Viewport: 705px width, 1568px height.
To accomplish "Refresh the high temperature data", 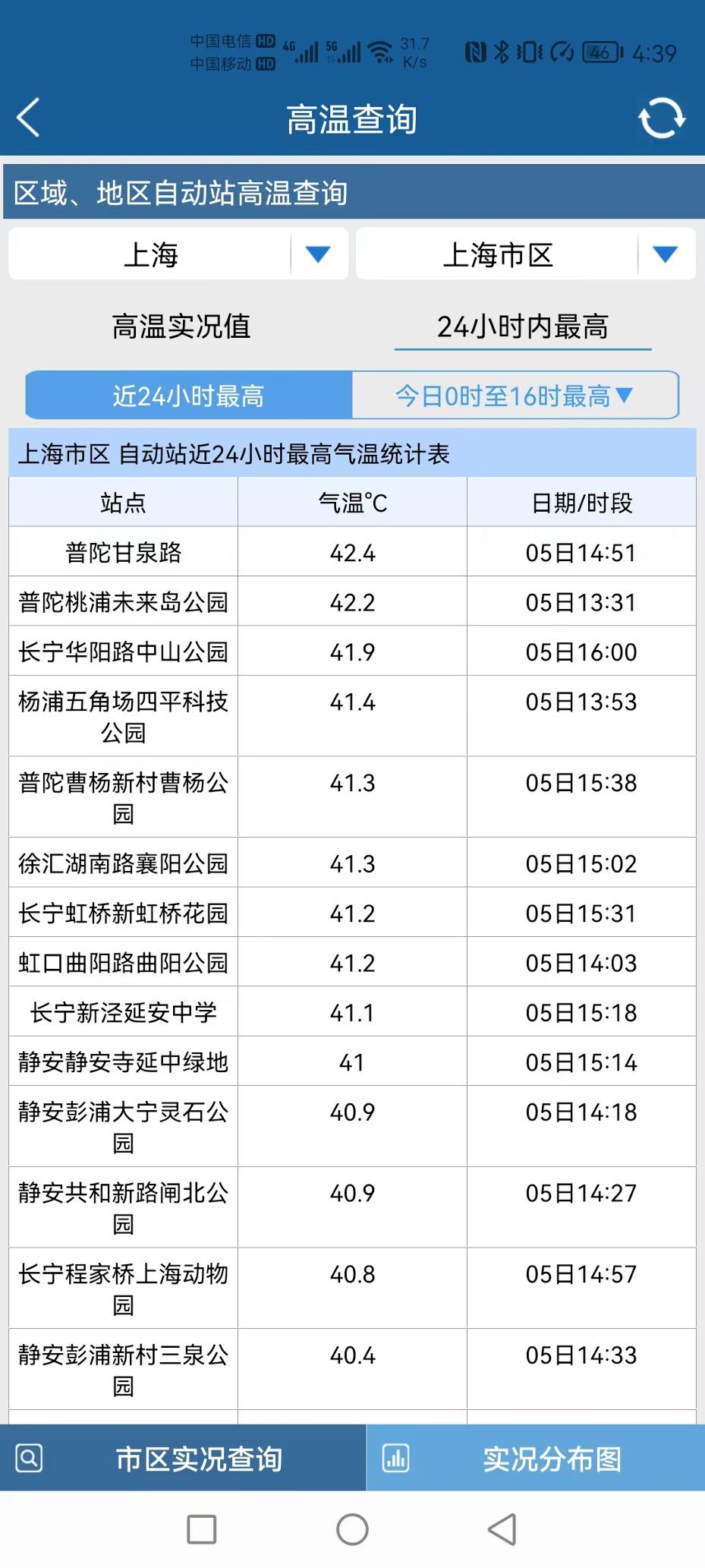I will [x=661, y=118].
